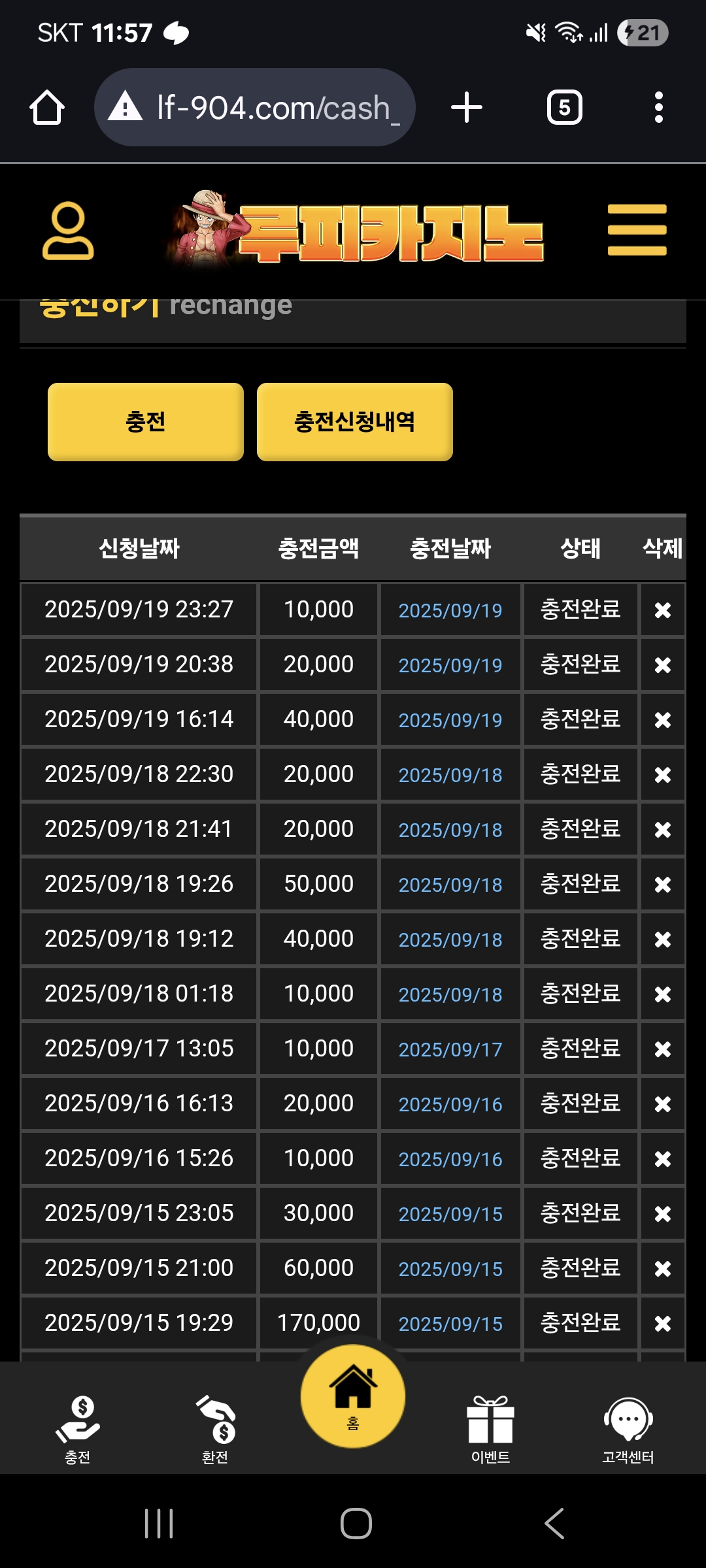Remove the 2025/09/15 19:29 170,000 entry
This screenshot has height=1568, width=706.
click(x=663, y=1324)
